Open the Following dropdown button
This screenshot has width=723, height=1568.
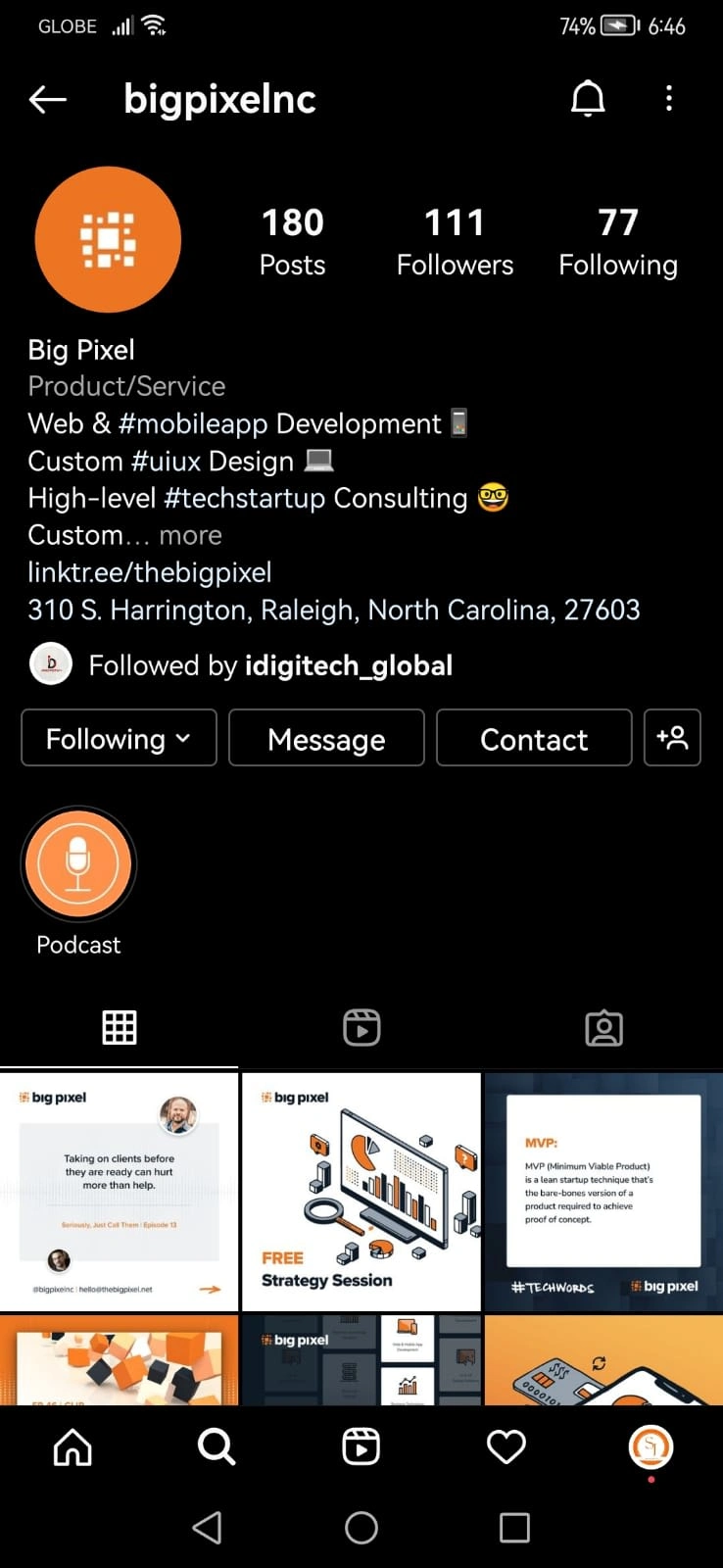point(119,738)
